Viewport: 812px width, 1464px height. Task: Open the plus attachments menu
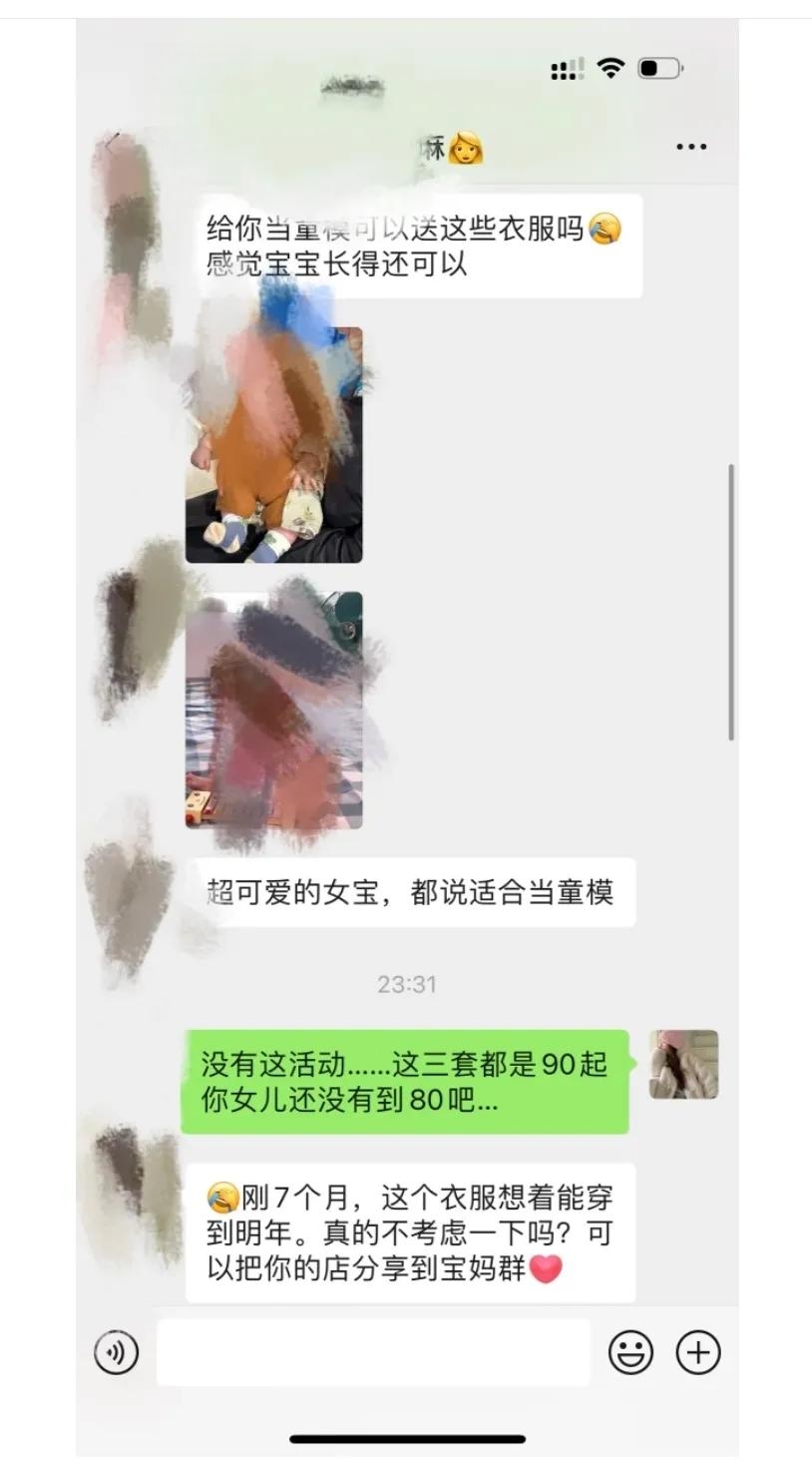click(698, 1353)
